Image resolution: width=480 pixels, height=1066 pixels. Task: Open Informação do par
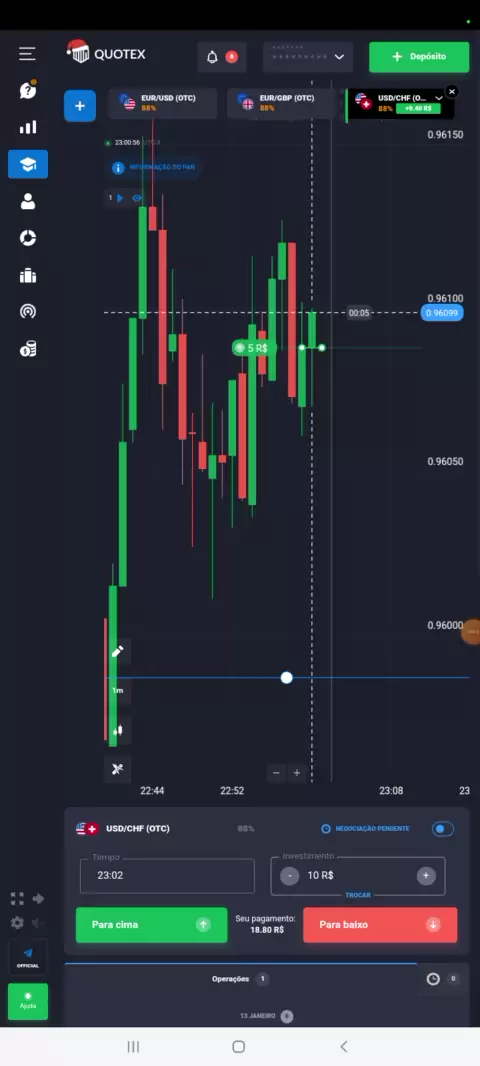(x=156, y=167)
